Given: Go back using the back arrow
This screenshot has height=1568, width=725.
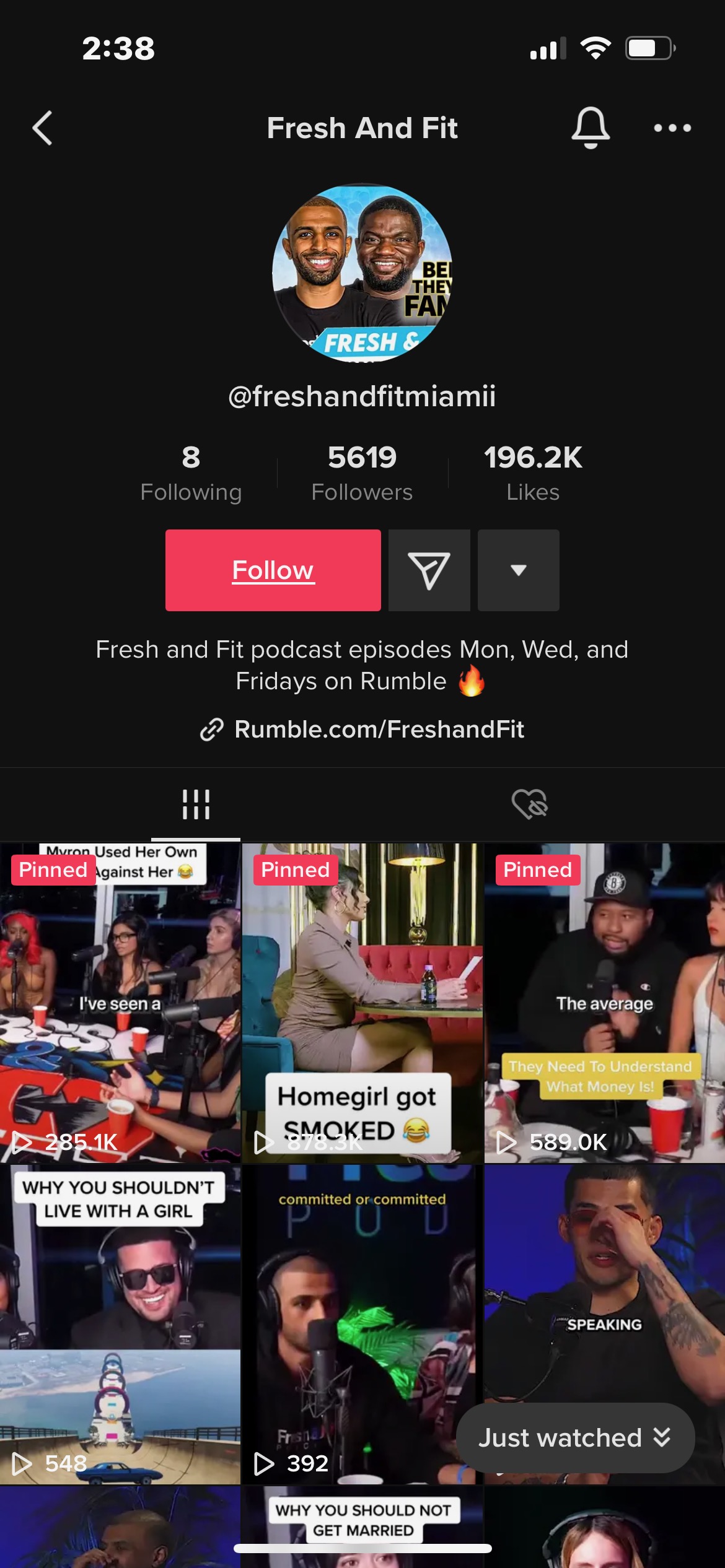Looking at the screenshot, I should 42,128.
